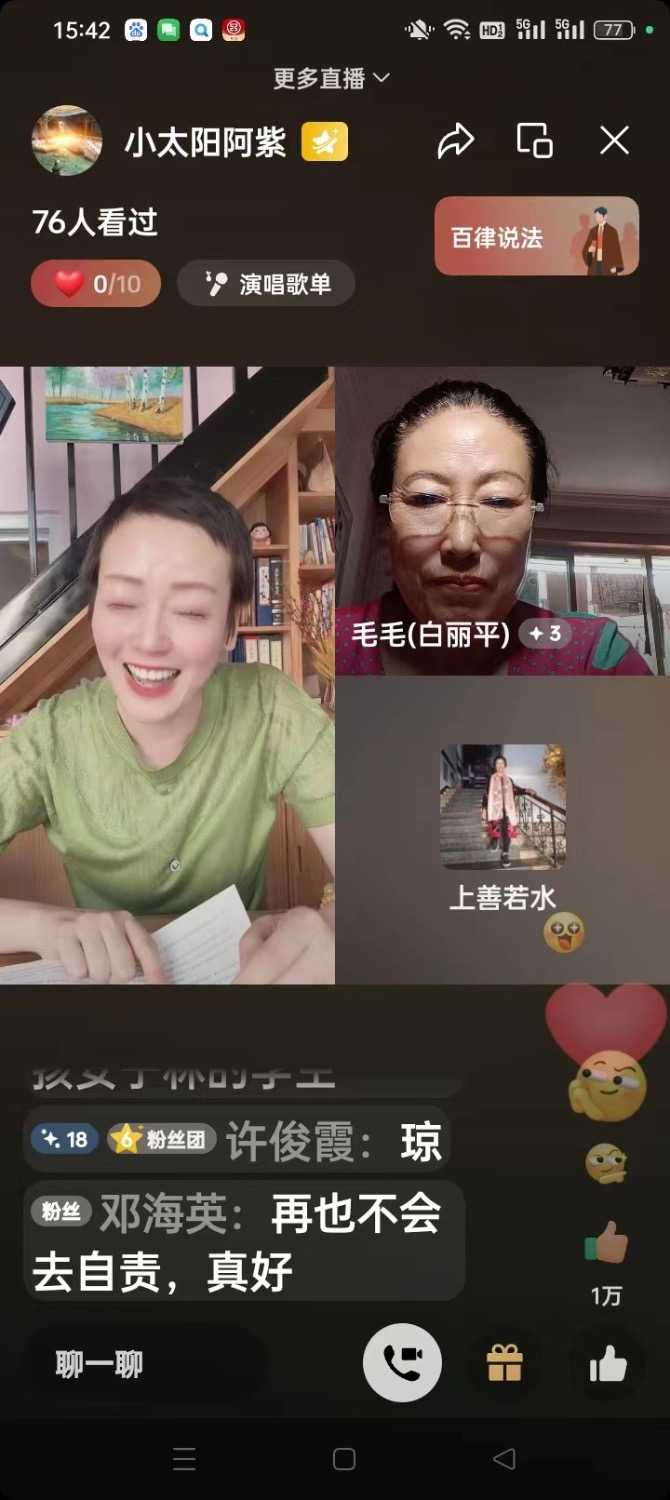This screenshot has width=670, height=1500.
Task: Open the gift panel
Action: tap(505, 1363)
